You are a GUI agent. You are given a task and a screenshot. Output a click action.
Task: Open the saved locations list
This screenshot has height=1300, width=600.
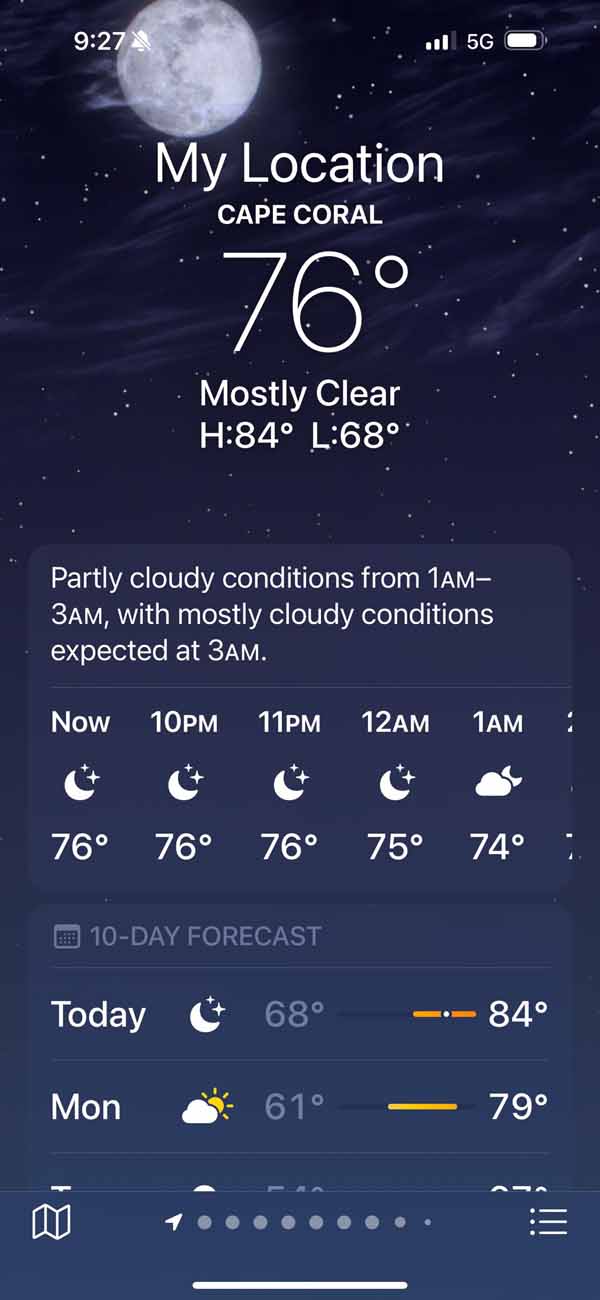[x=548, y=1221]
